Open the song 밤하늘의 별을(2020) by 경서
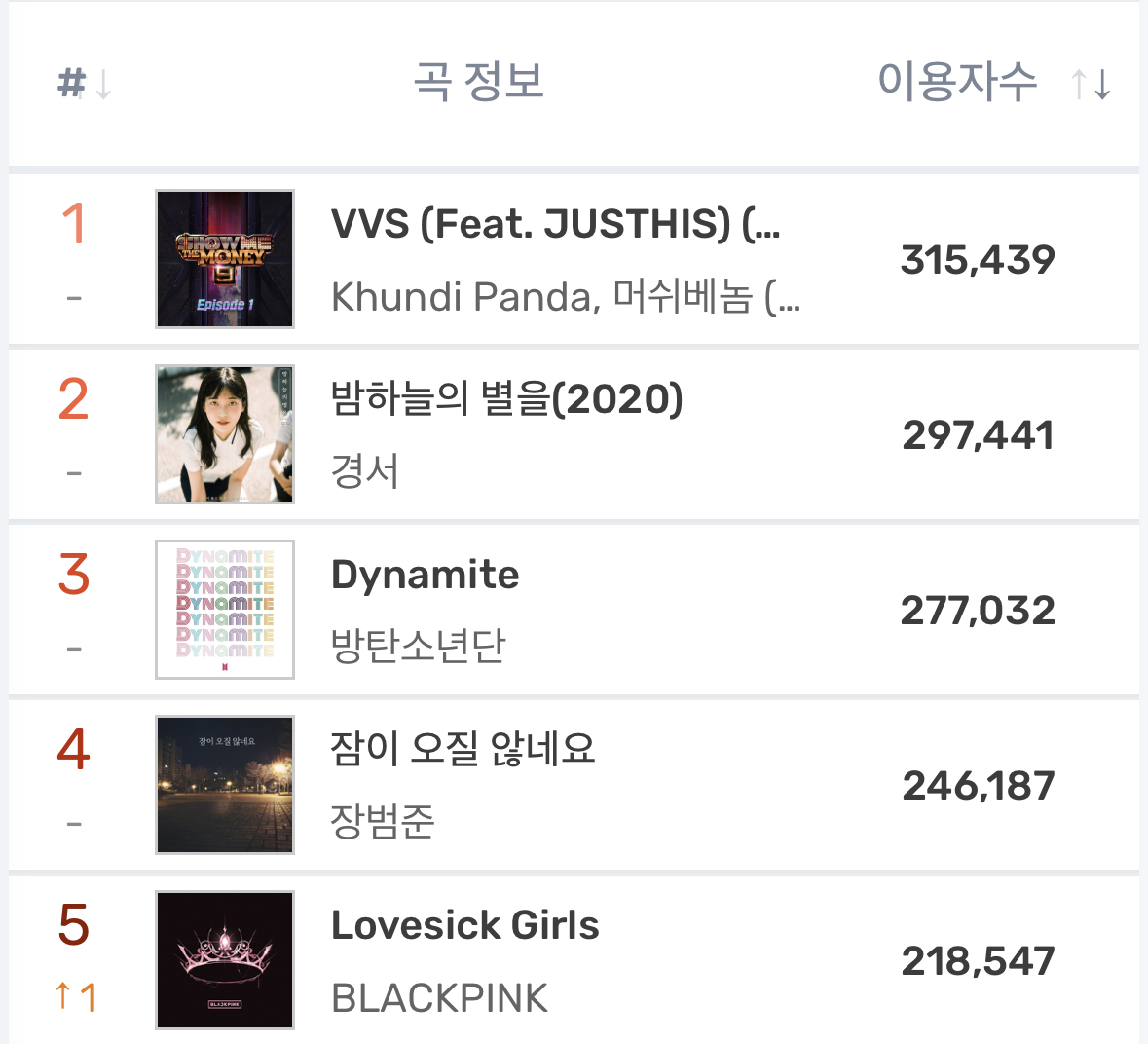This screenshot has width=1148, height=1044. 574,435
